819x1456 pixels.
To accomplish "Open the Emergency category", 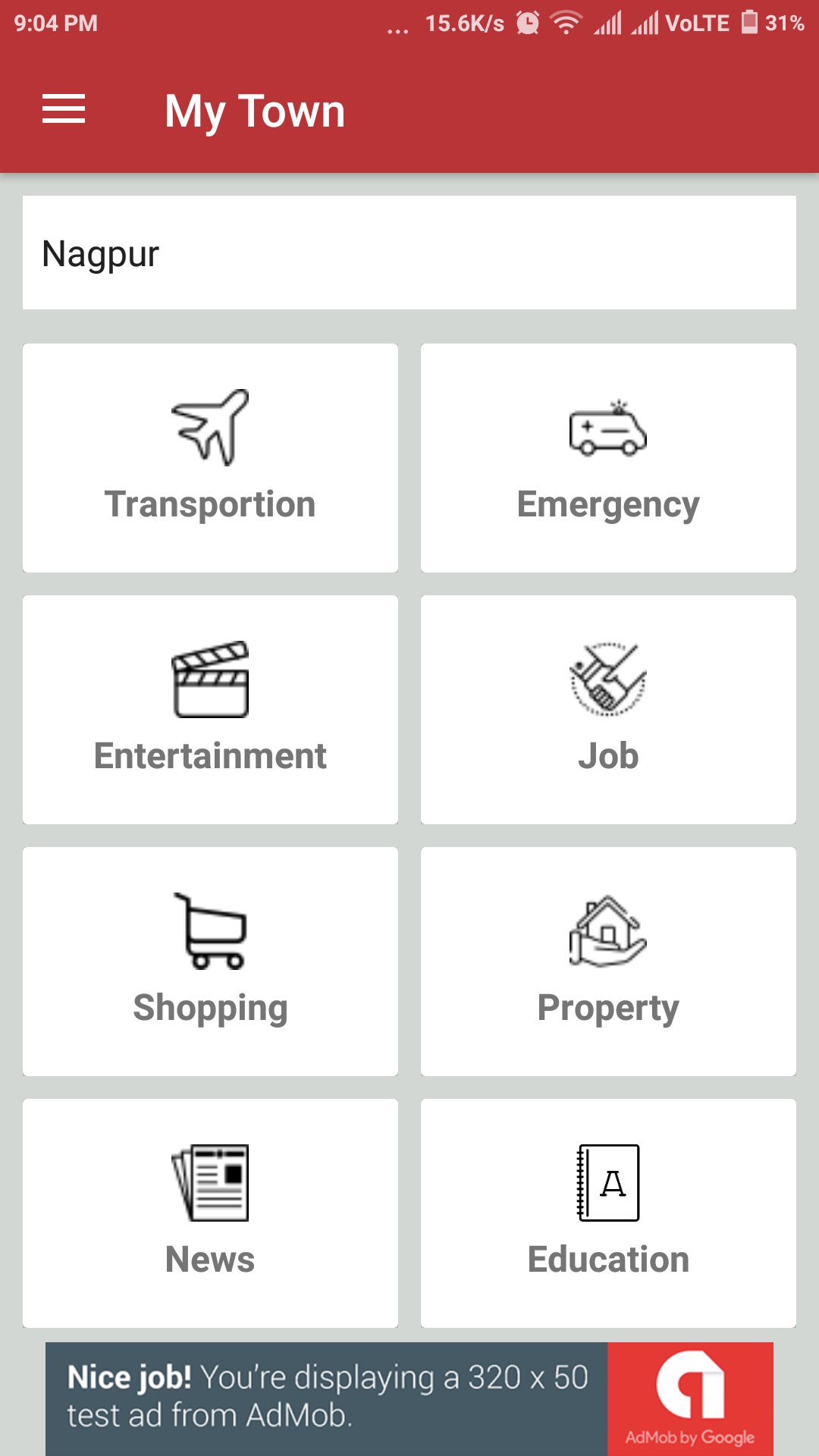I will [608, 457].
